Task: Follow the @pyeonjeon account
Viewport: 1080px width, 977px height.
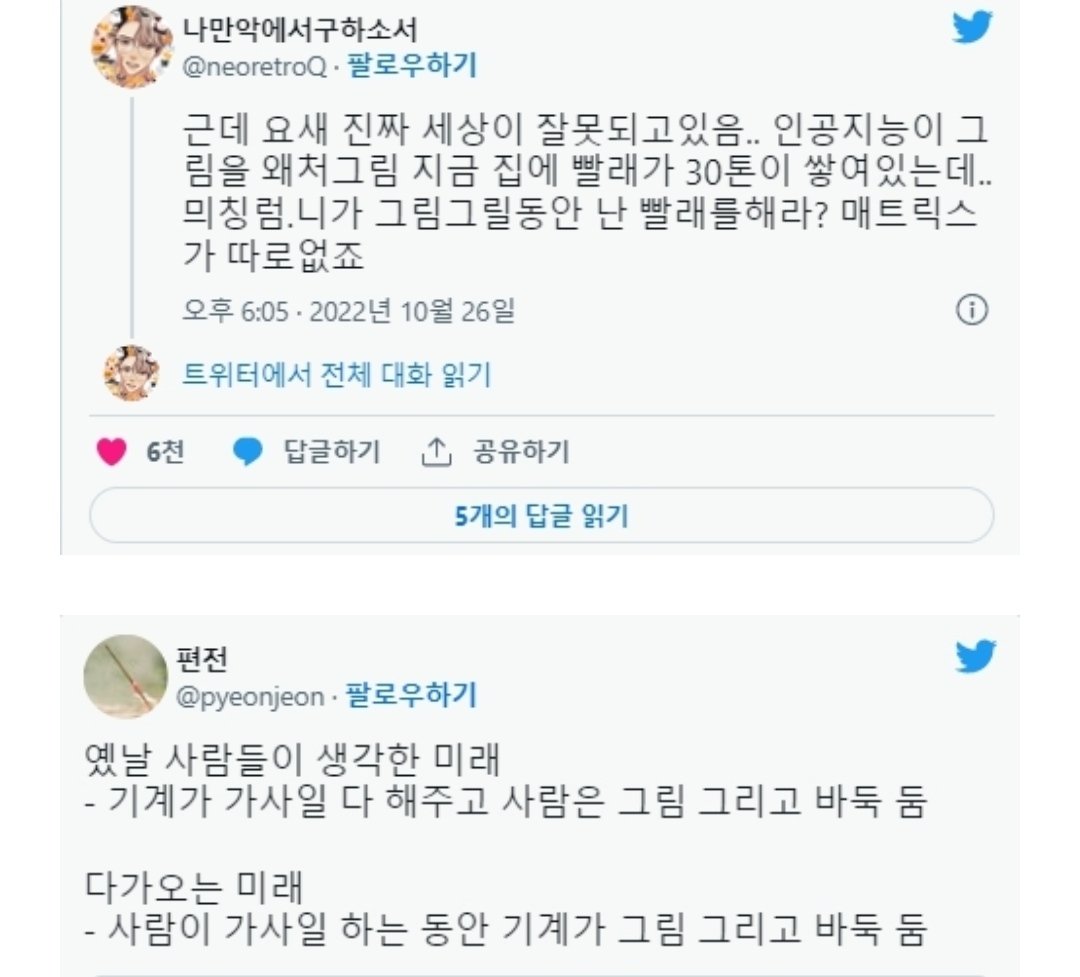Action: click(x=411, y=695)
